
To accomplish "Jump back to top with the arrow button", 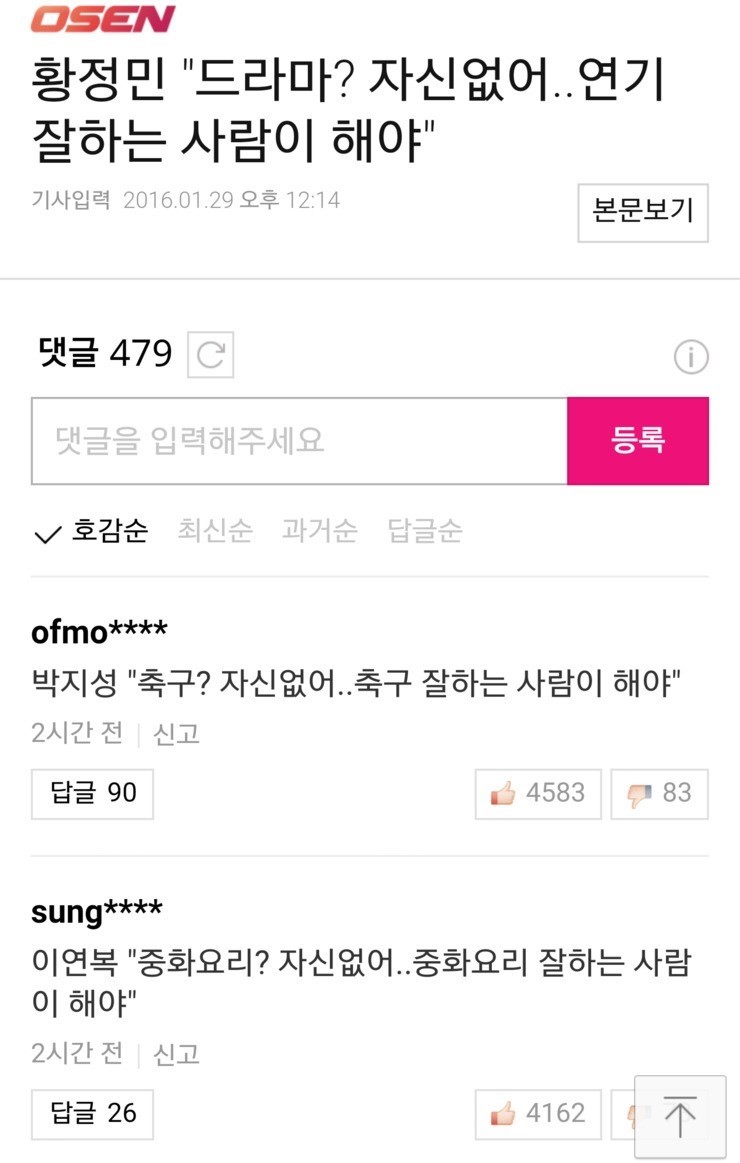I will click(x=680, y=1117).
